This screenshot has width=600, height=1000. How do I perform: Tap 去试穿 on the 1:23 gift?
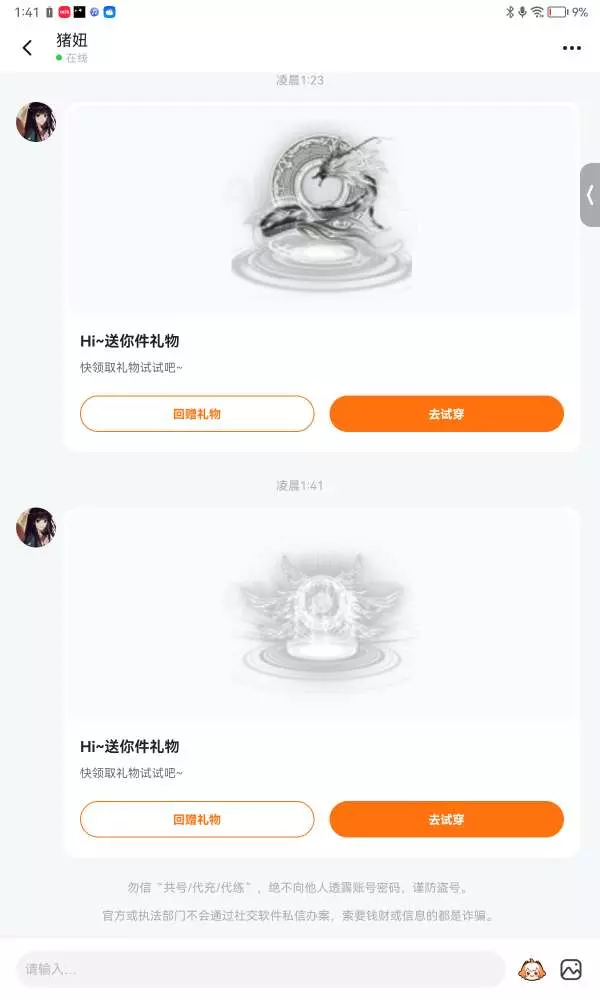click(x=446, y=414)
